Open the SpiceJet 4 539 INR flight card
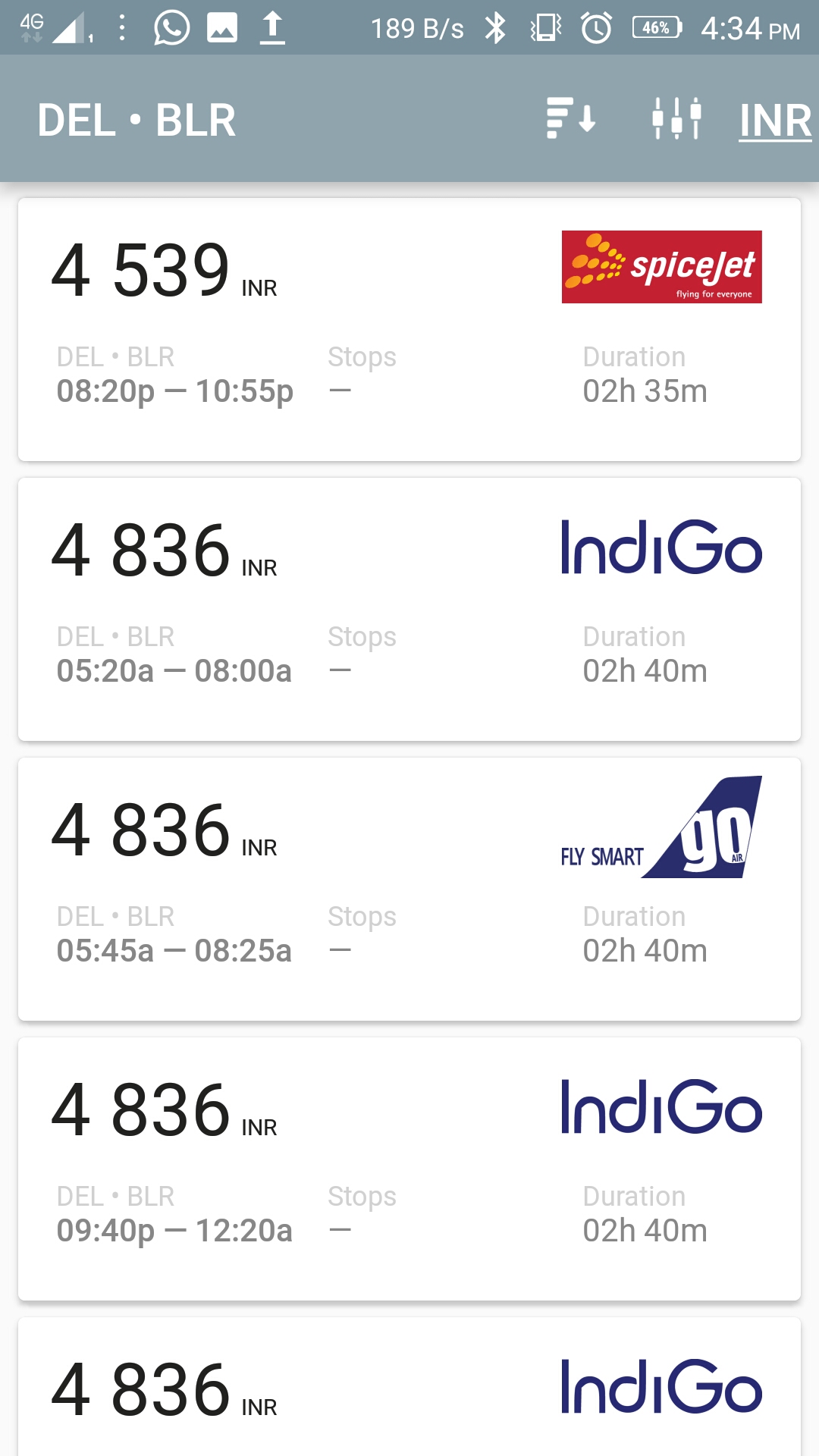This screenshot has height=1456, width=819. tap(409, 326)
